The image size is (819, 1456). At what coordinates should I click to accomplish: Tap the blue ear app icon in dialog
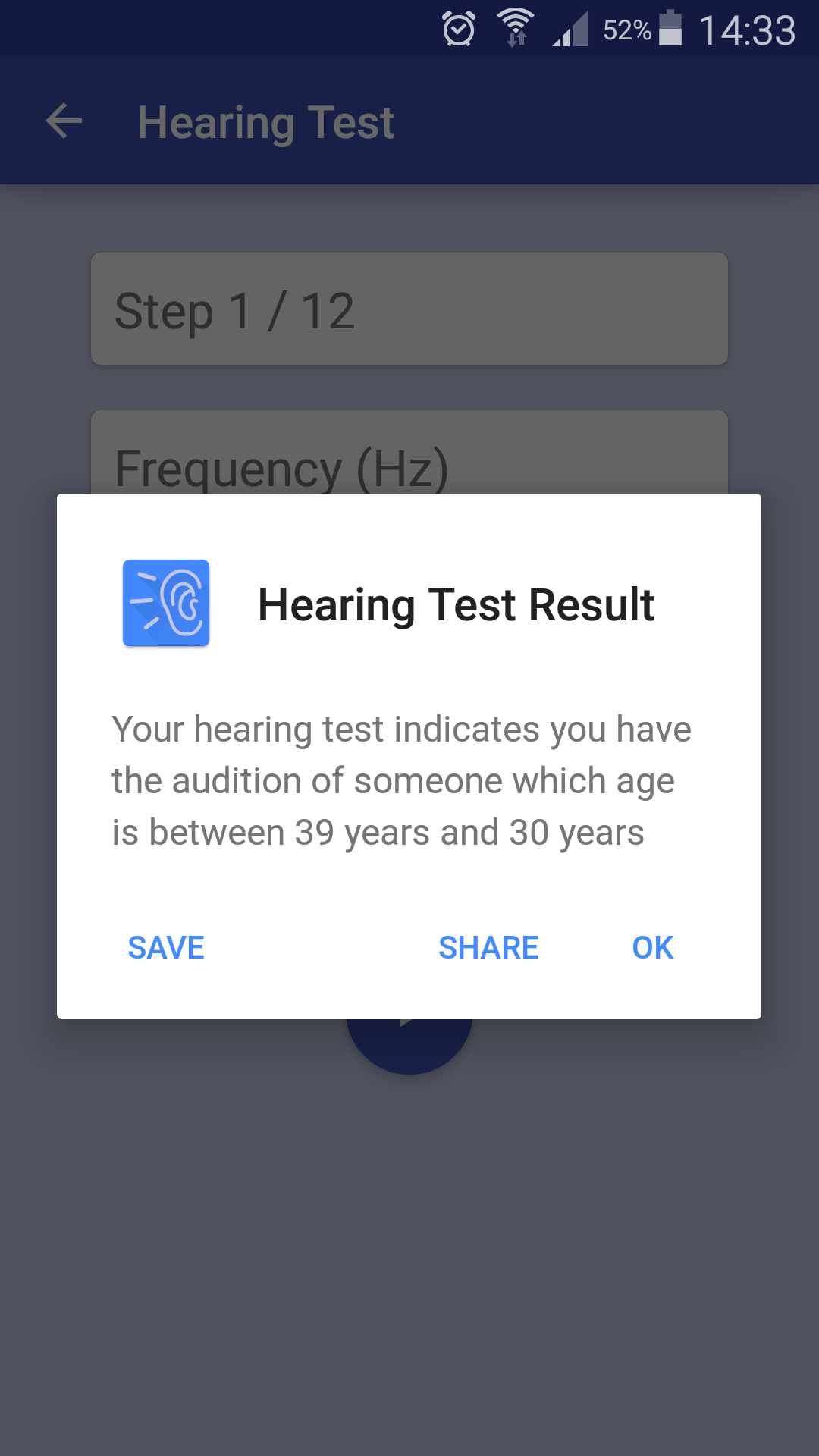(x=166, y=604)
